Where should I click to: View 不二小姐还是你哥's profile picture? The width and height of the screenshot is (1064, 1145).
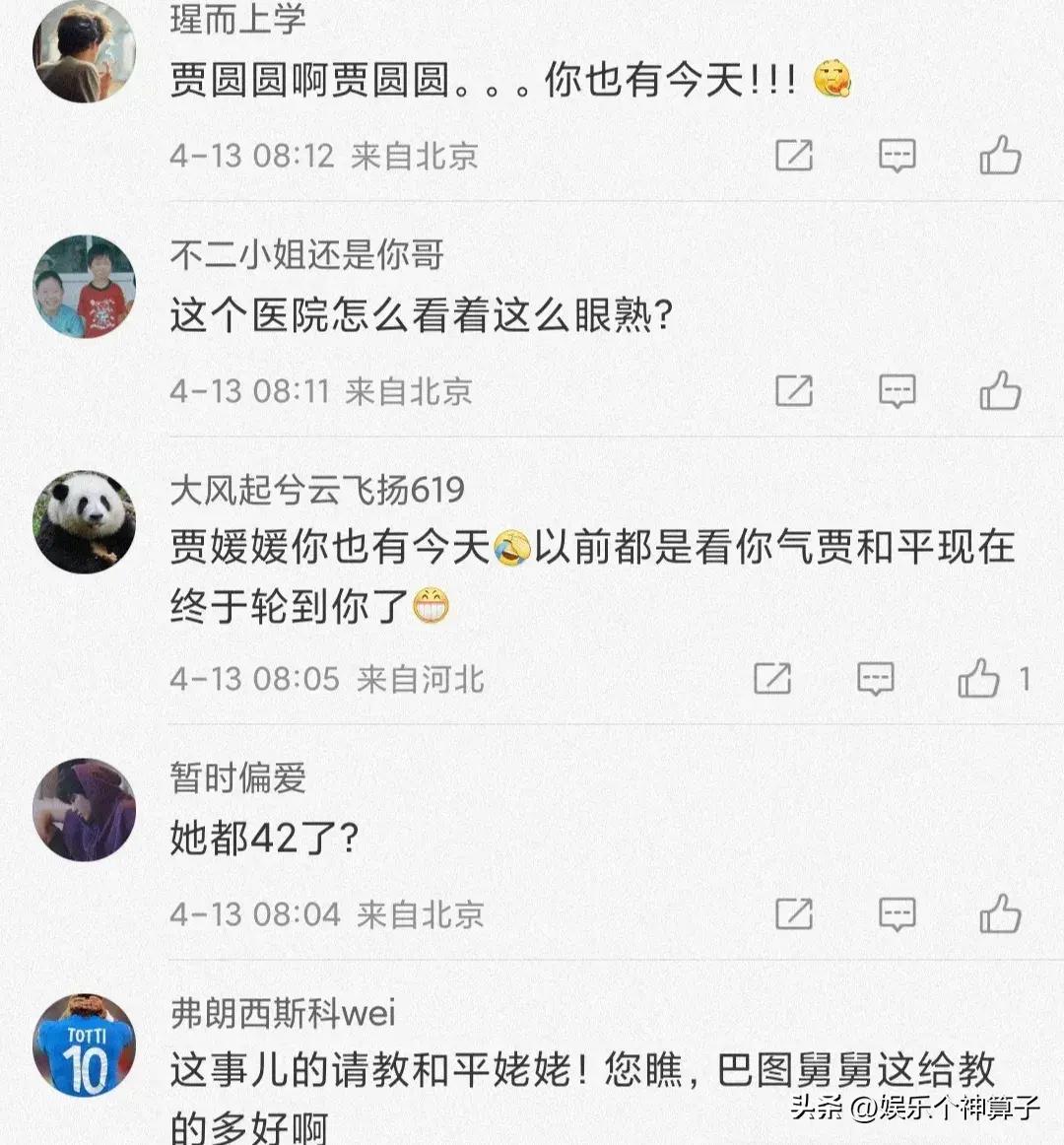[84, 286]
